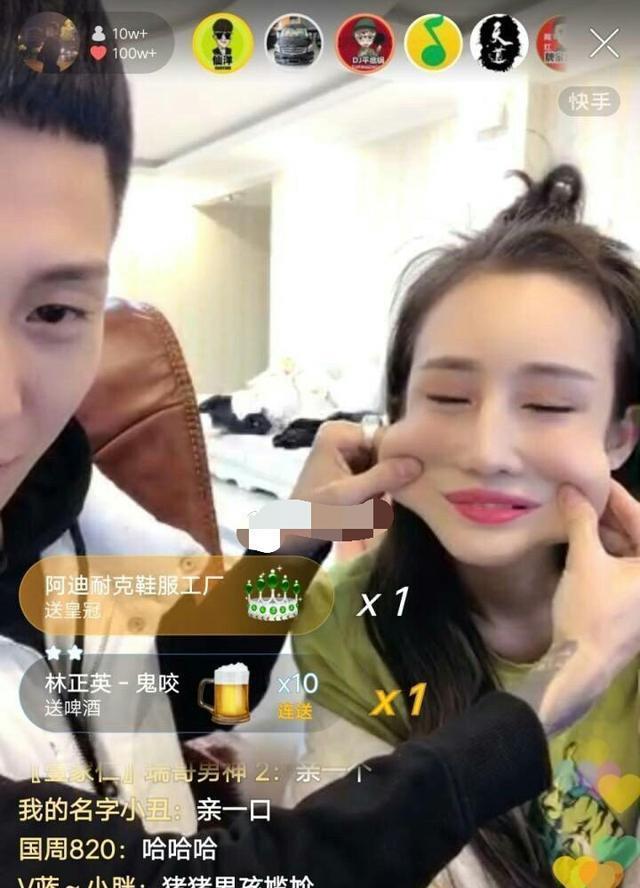Open the car photo viewer avatar
The width and height of the screenshot is (640, 888).
click(x=293, y=43)
